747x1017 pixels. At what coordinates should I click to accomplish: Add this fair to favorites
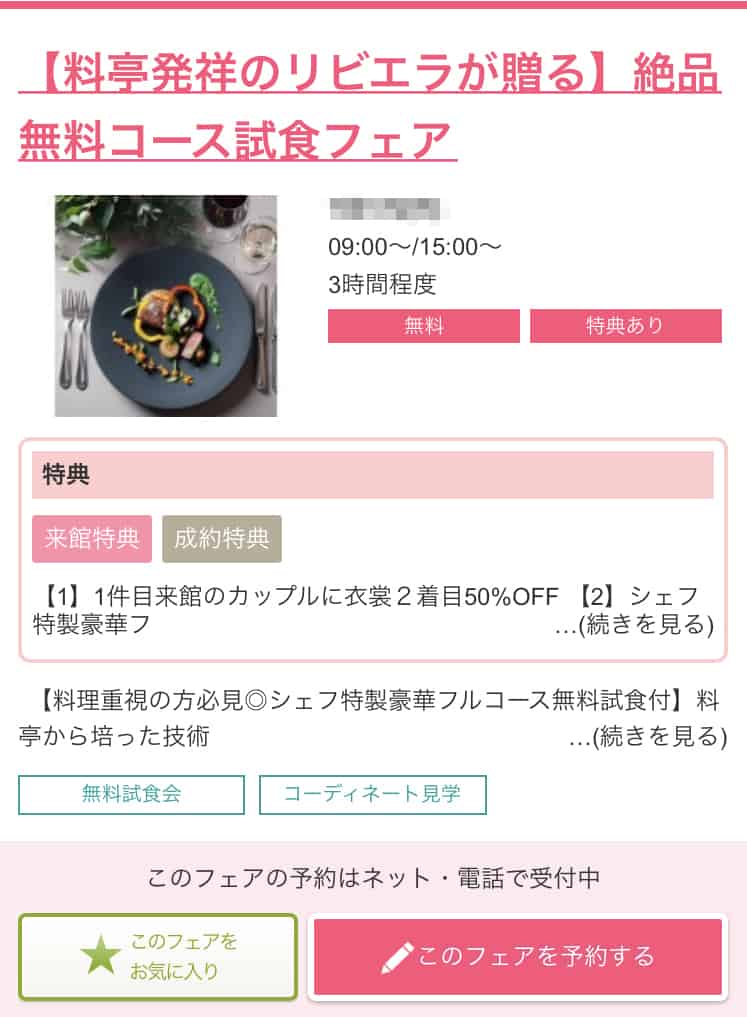pos(158,957)
